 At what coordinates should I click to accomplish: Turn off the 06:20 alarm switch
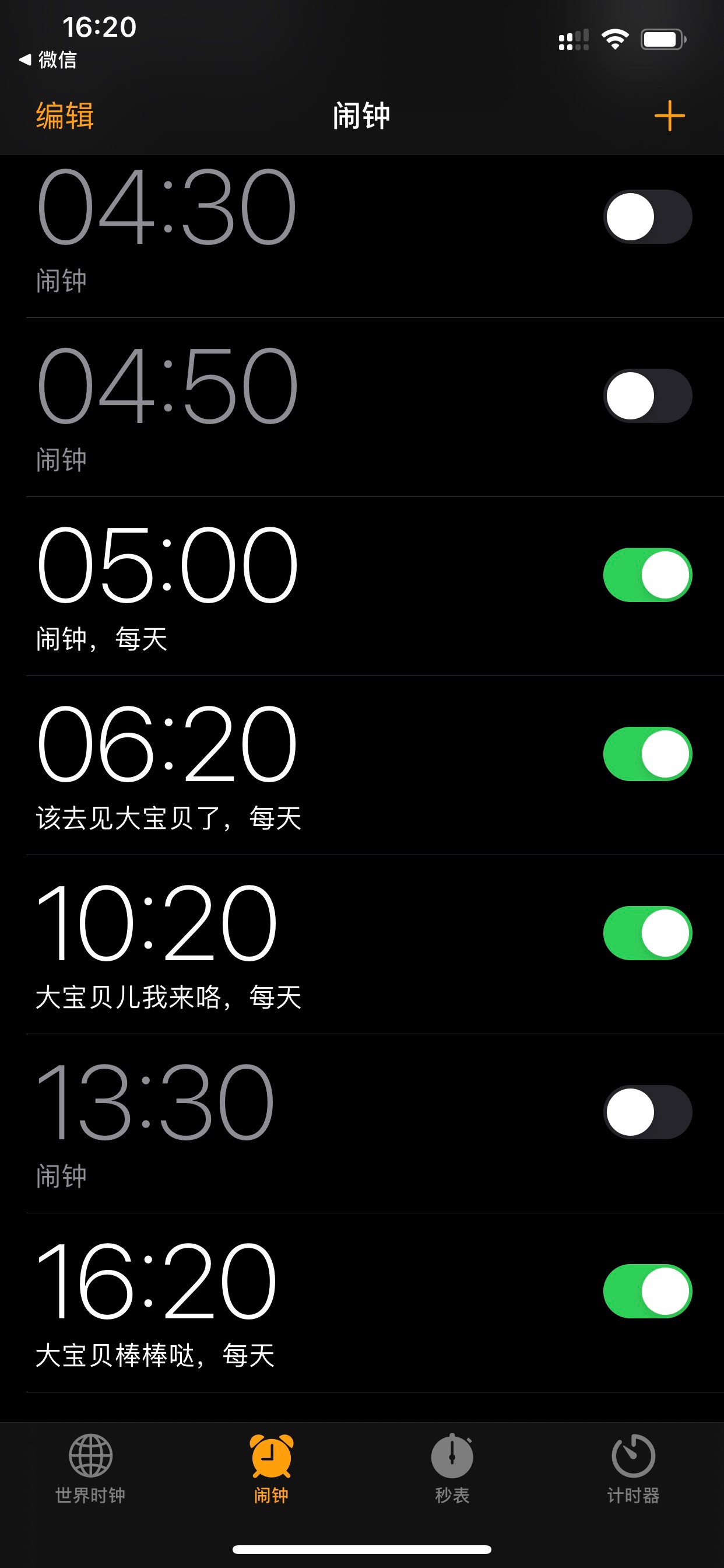point(647,754)
